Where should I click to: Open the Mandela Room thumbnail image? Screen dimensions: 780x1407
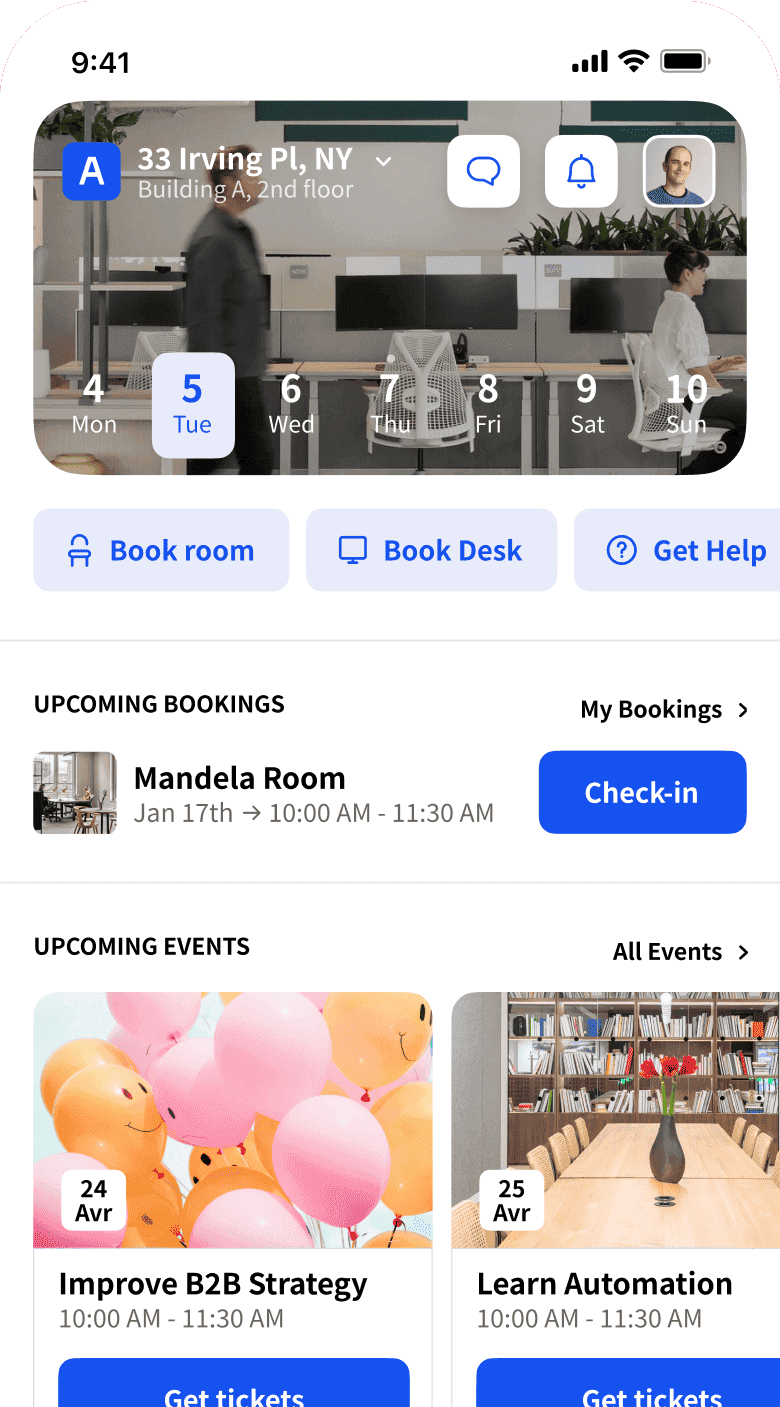[75, 792]
